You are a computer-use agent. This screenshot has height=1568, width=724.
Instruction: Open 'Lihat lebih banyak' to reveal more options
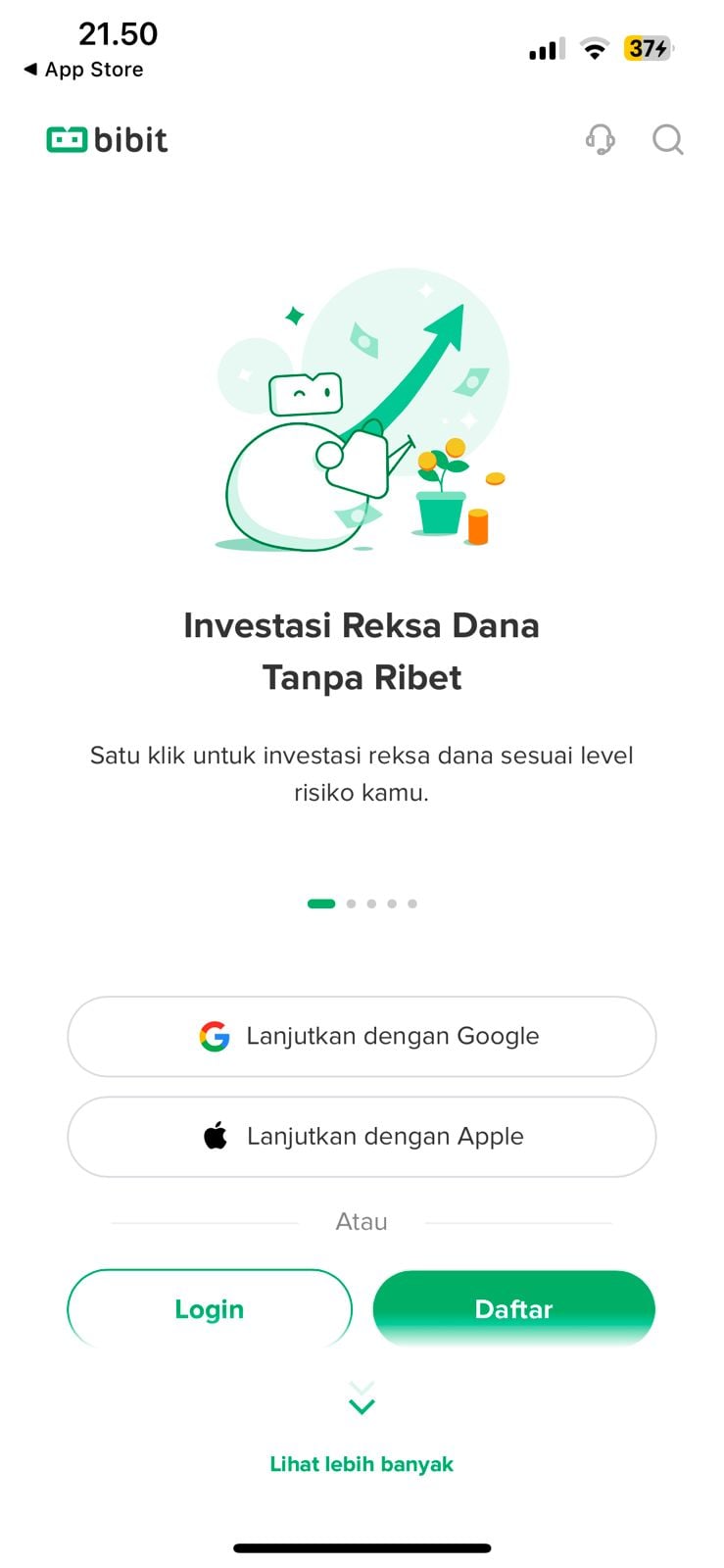[362, 1464]
